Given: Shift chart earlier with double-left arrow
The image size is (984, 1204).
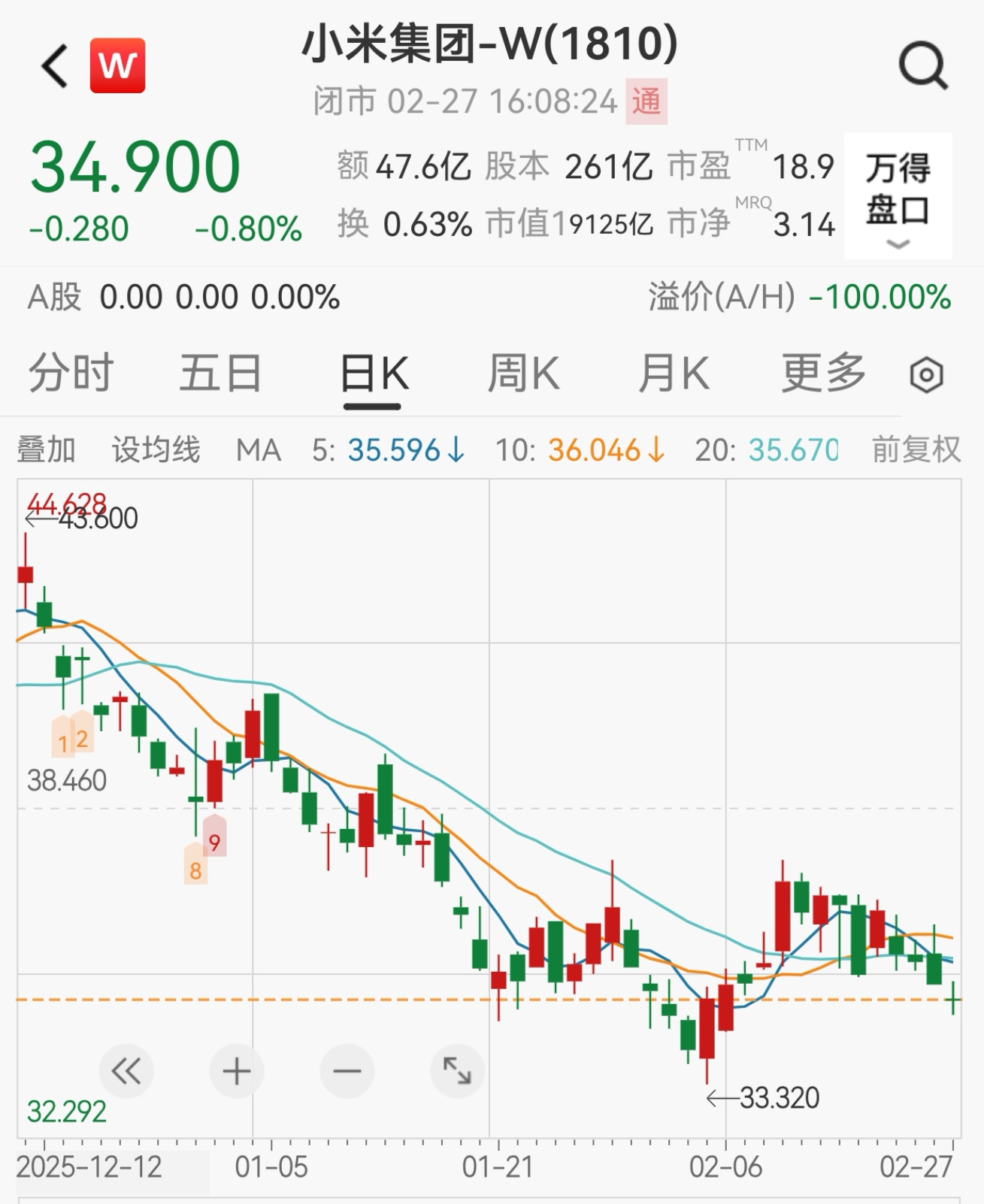Looking at the screenshot, I should coord(126,1070).
